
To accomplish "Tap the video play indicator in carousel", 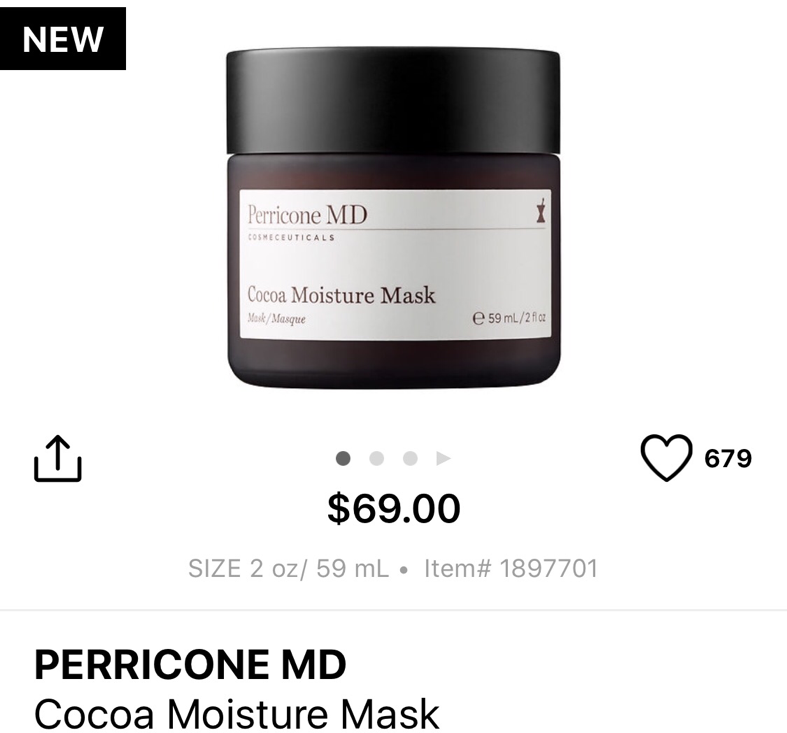I will [444, 458].
